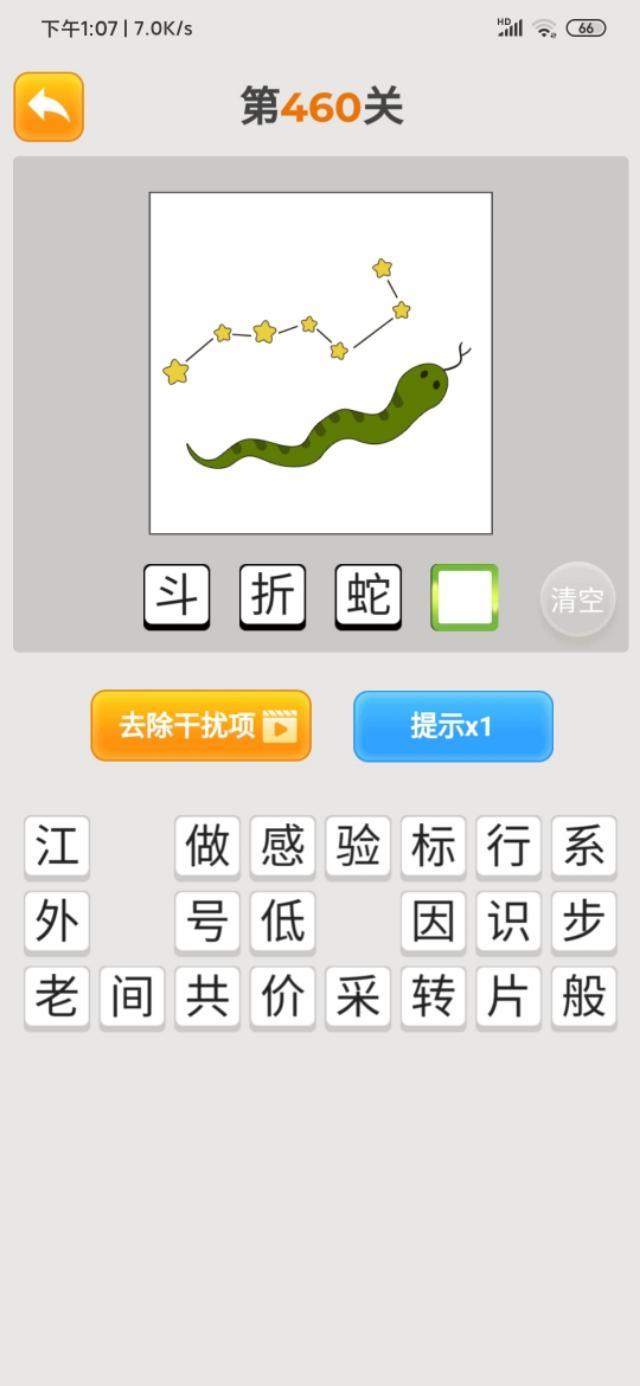Pick the character 号 tile
Image resolution: width=640 pixels, height=1386 pixels.
[x=207, y=921]
